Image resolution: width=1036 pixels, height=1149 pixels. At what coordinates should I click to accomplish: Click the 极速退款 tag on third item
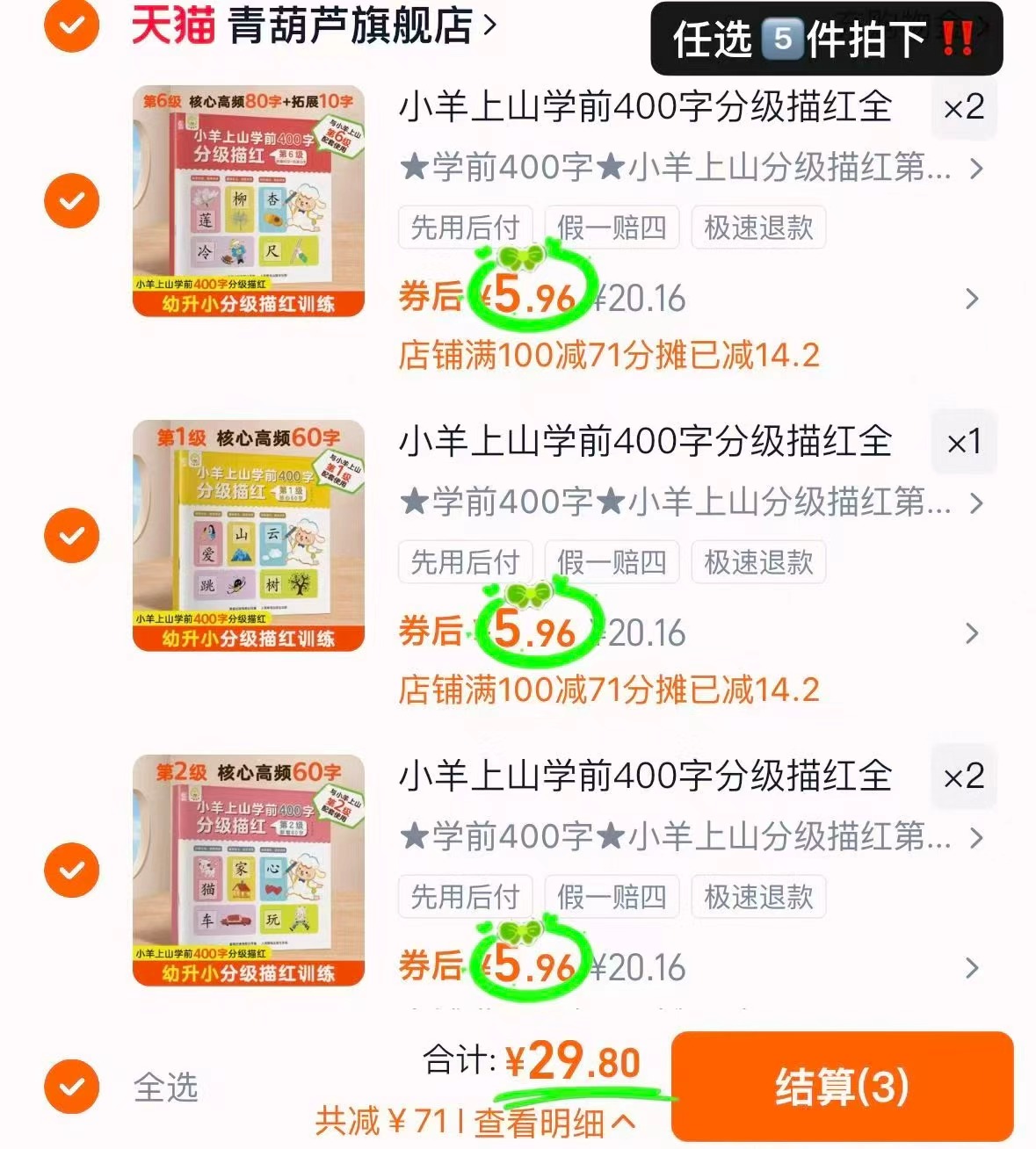click(757, 897)
